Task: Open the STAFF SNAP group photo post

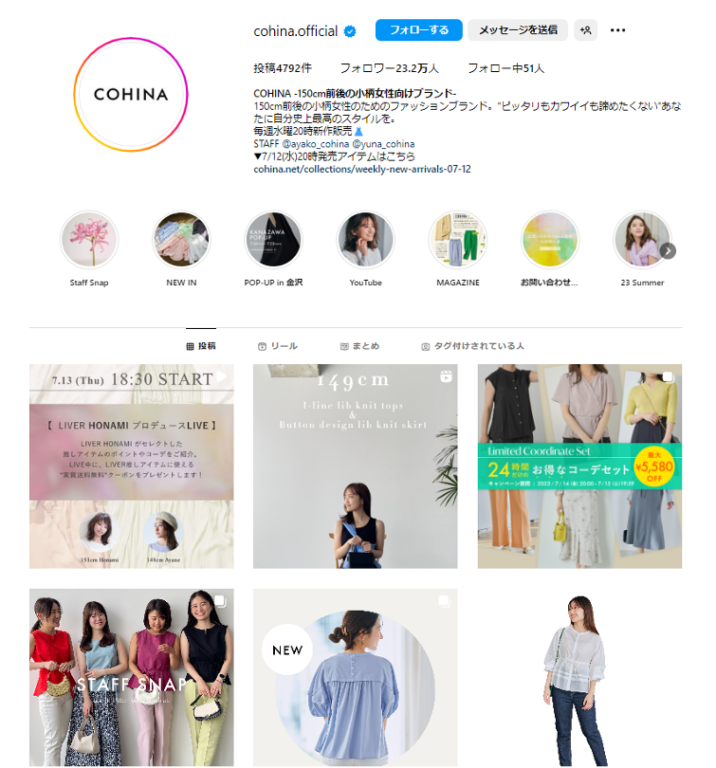Action: pos(131,680)
